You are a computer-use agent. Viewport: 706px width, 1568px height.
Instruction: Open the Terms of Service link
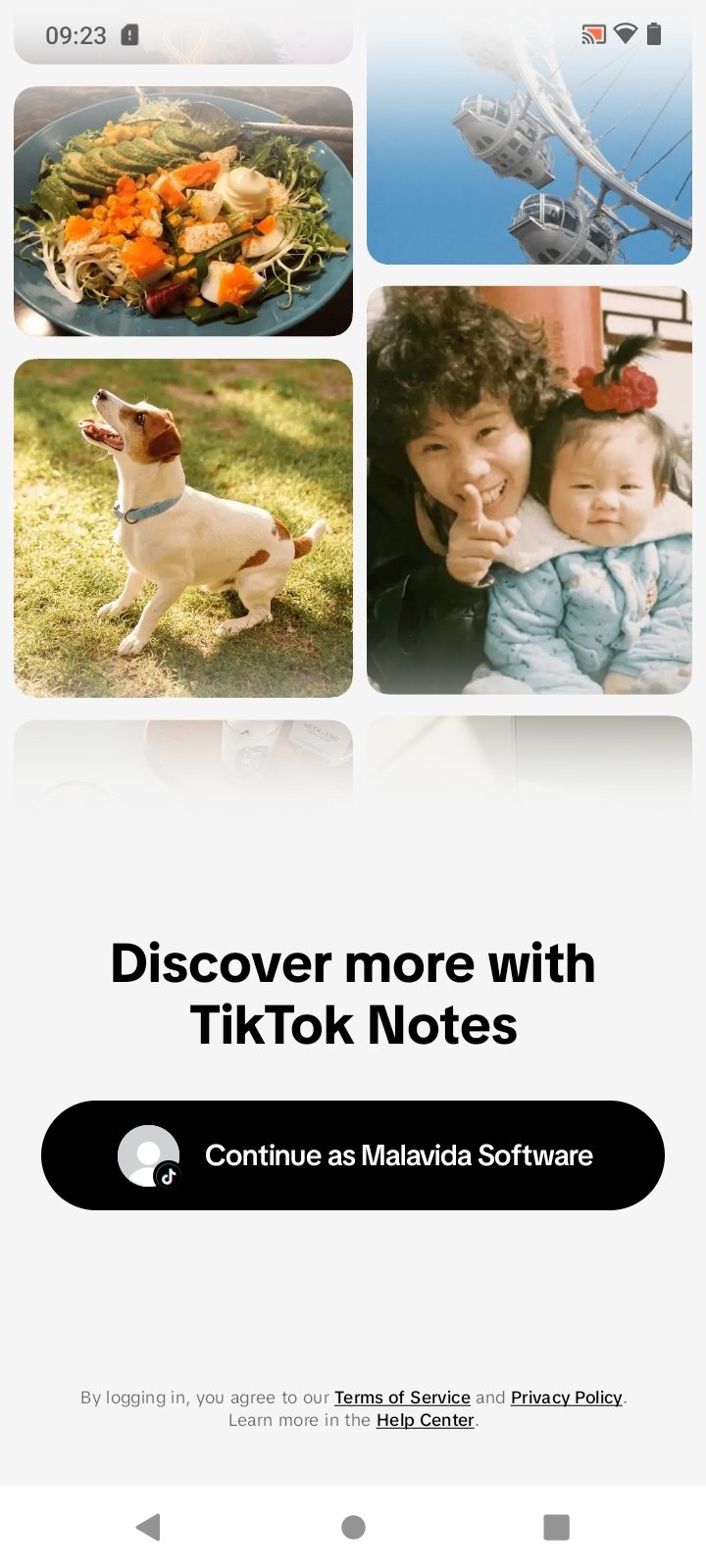click(402, 1397)
